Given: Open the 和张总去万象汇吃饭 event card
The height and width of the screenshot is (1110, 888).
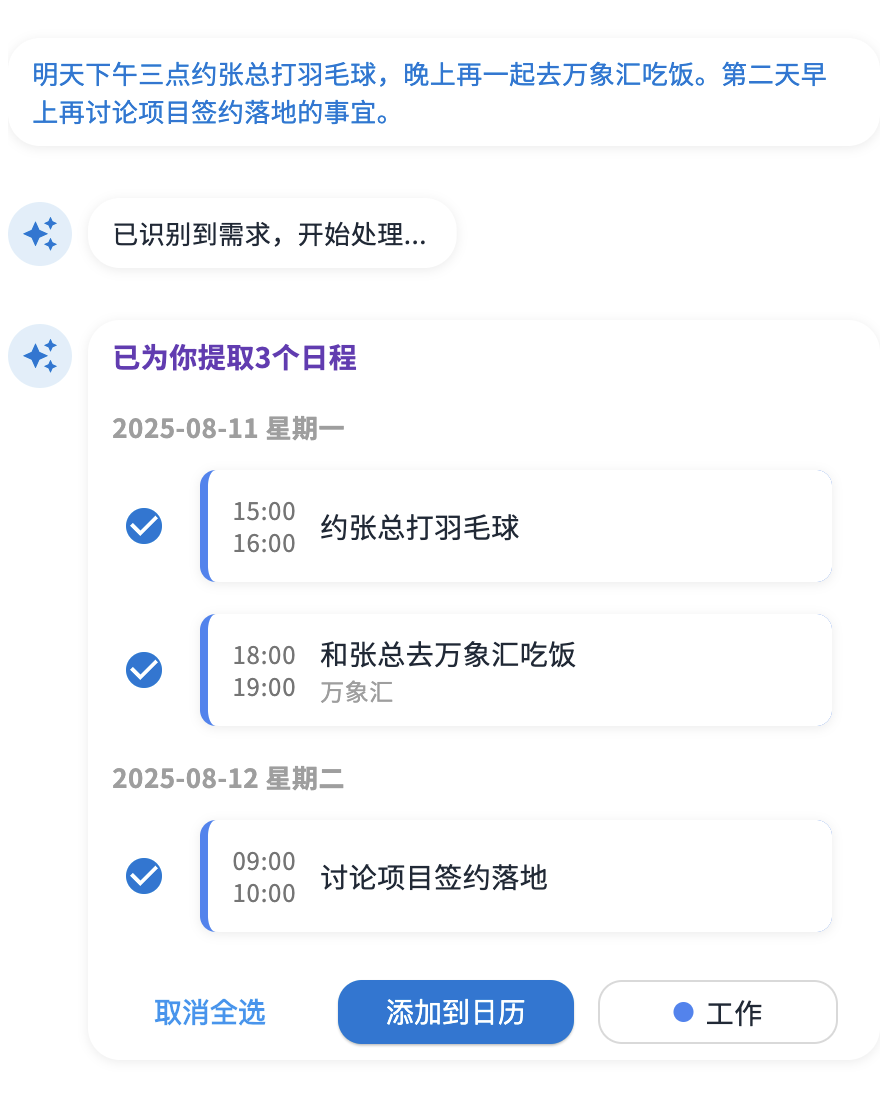Looking at the screenshot, I should [x=516, y=670].
